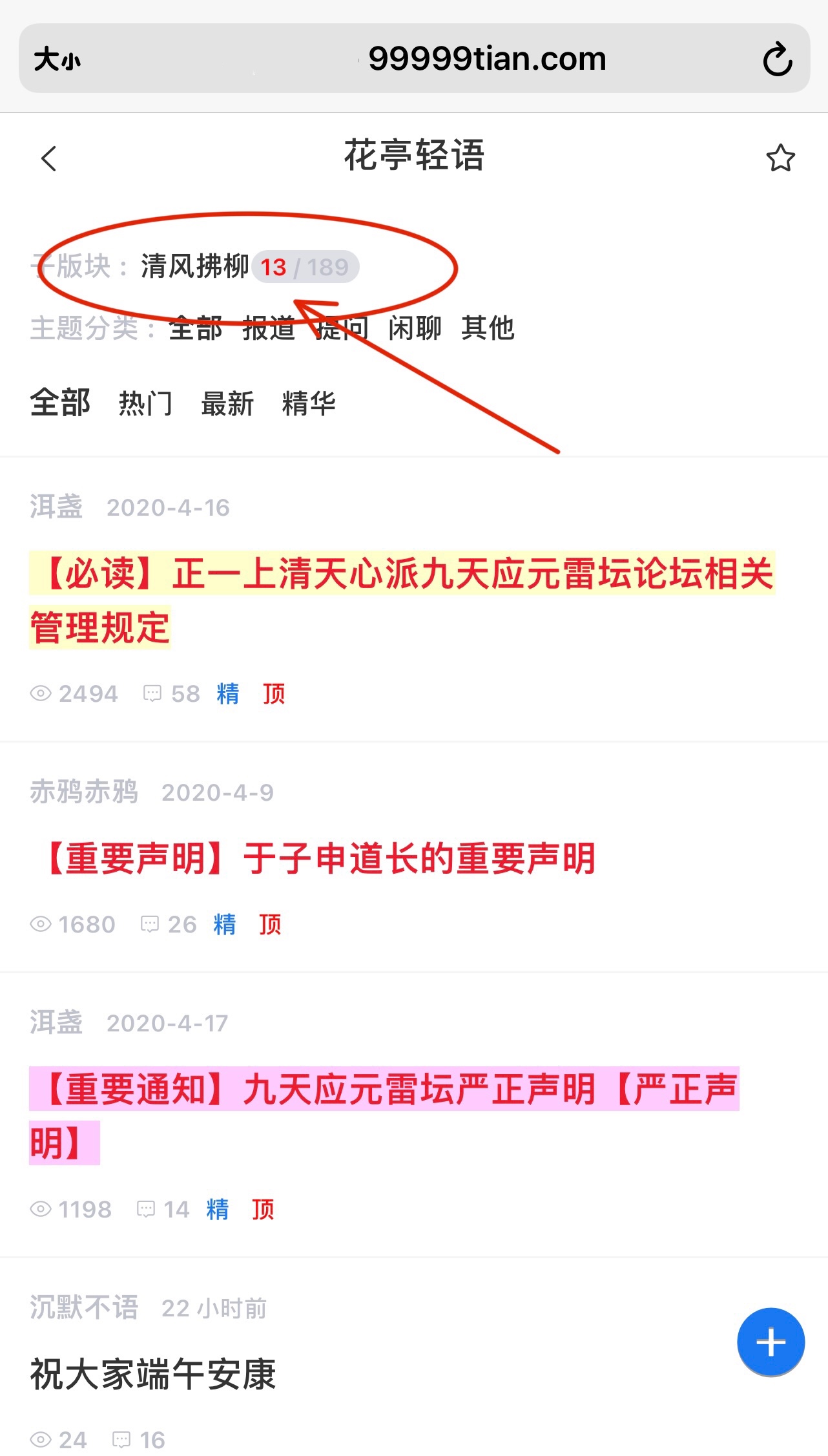Create a new post with the plus button
This screenshot has width=828, height=1456.
pos(771,1342)
